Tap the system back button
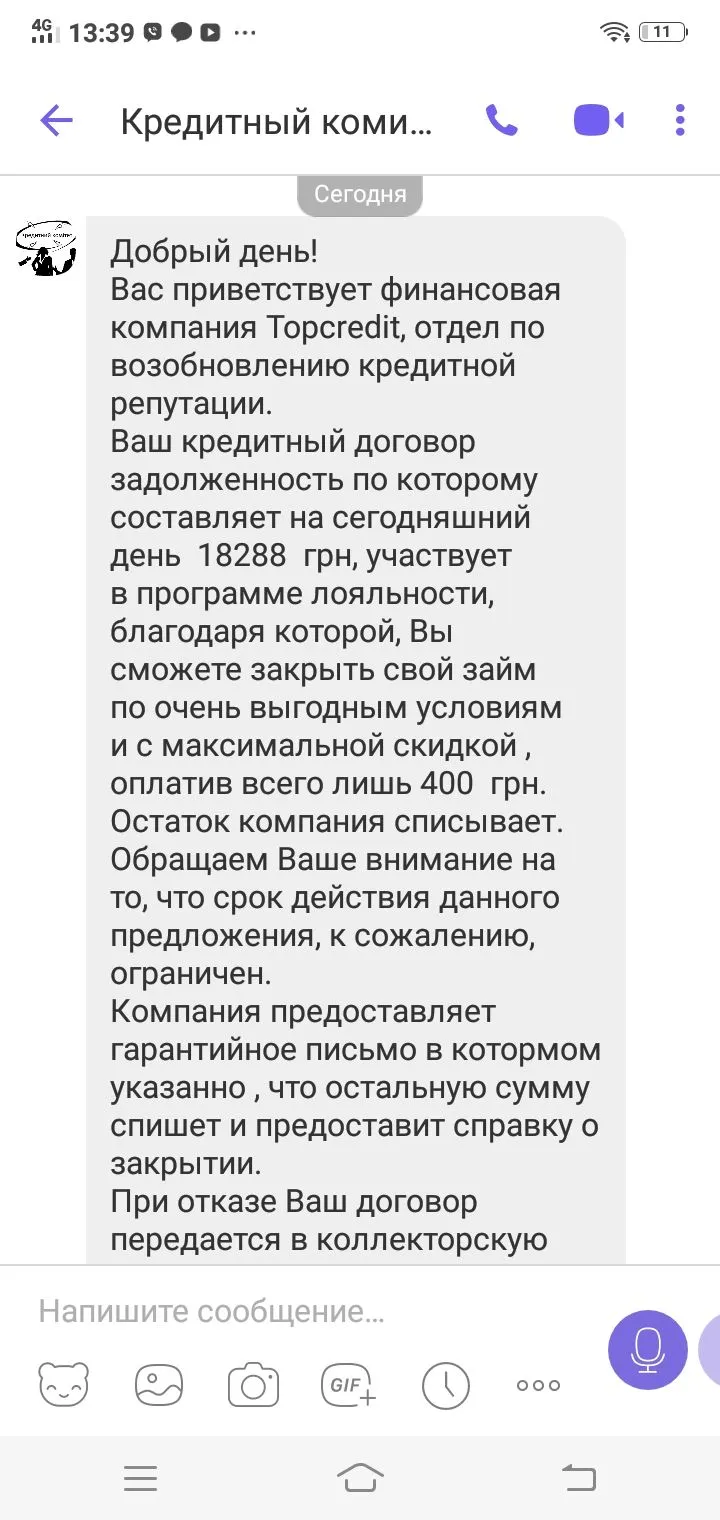 pyautogui.click(x=578, y=1477)
